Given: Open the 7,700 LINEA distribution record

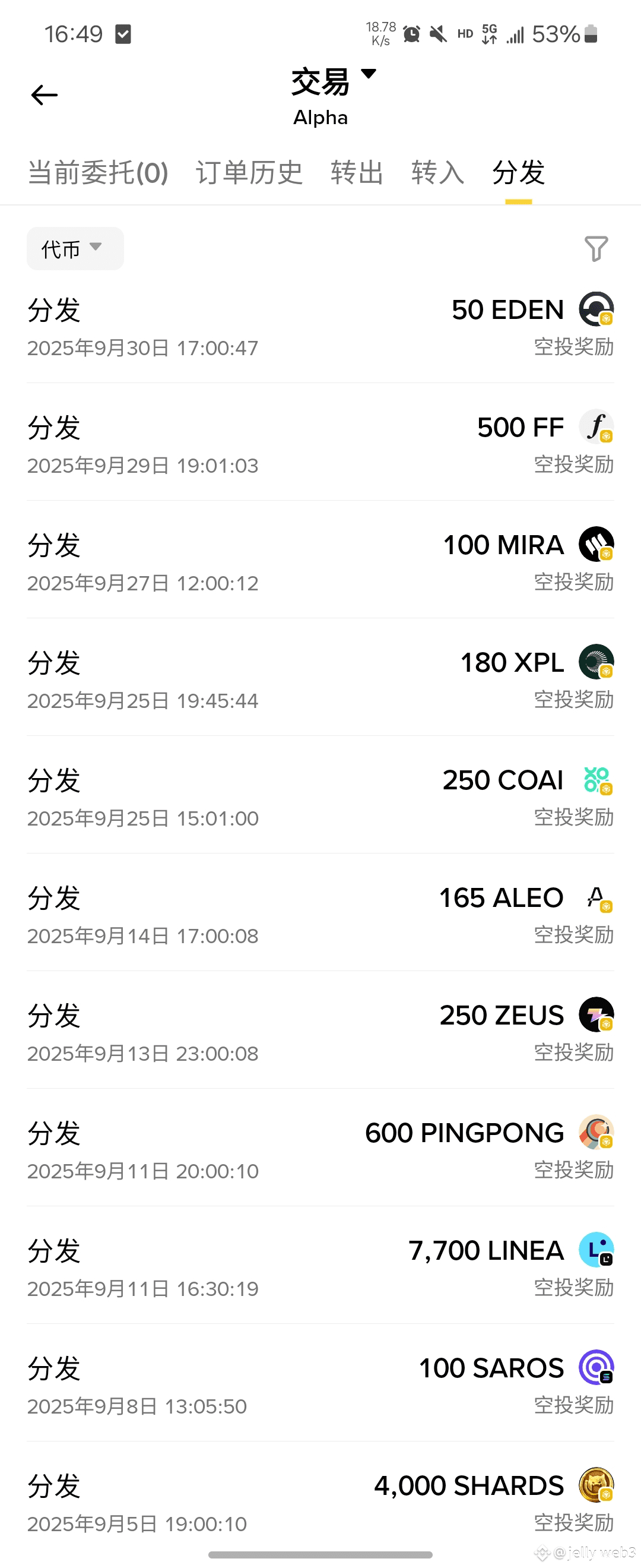Looking at the screenshot, I should coord(320,1268).
